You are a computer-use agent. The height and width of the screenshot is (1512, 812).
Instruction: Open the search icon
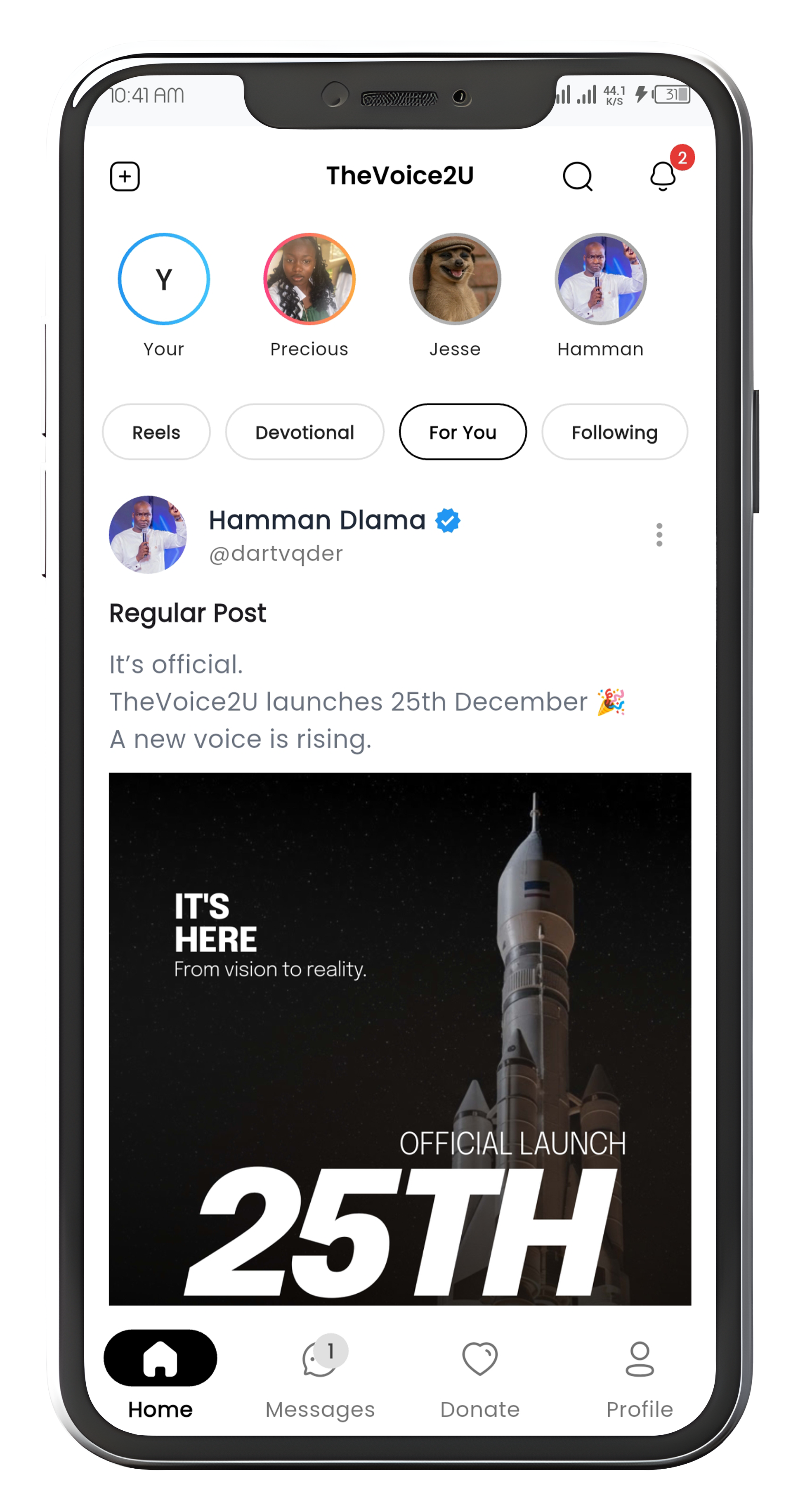click(x=577, y=177)
